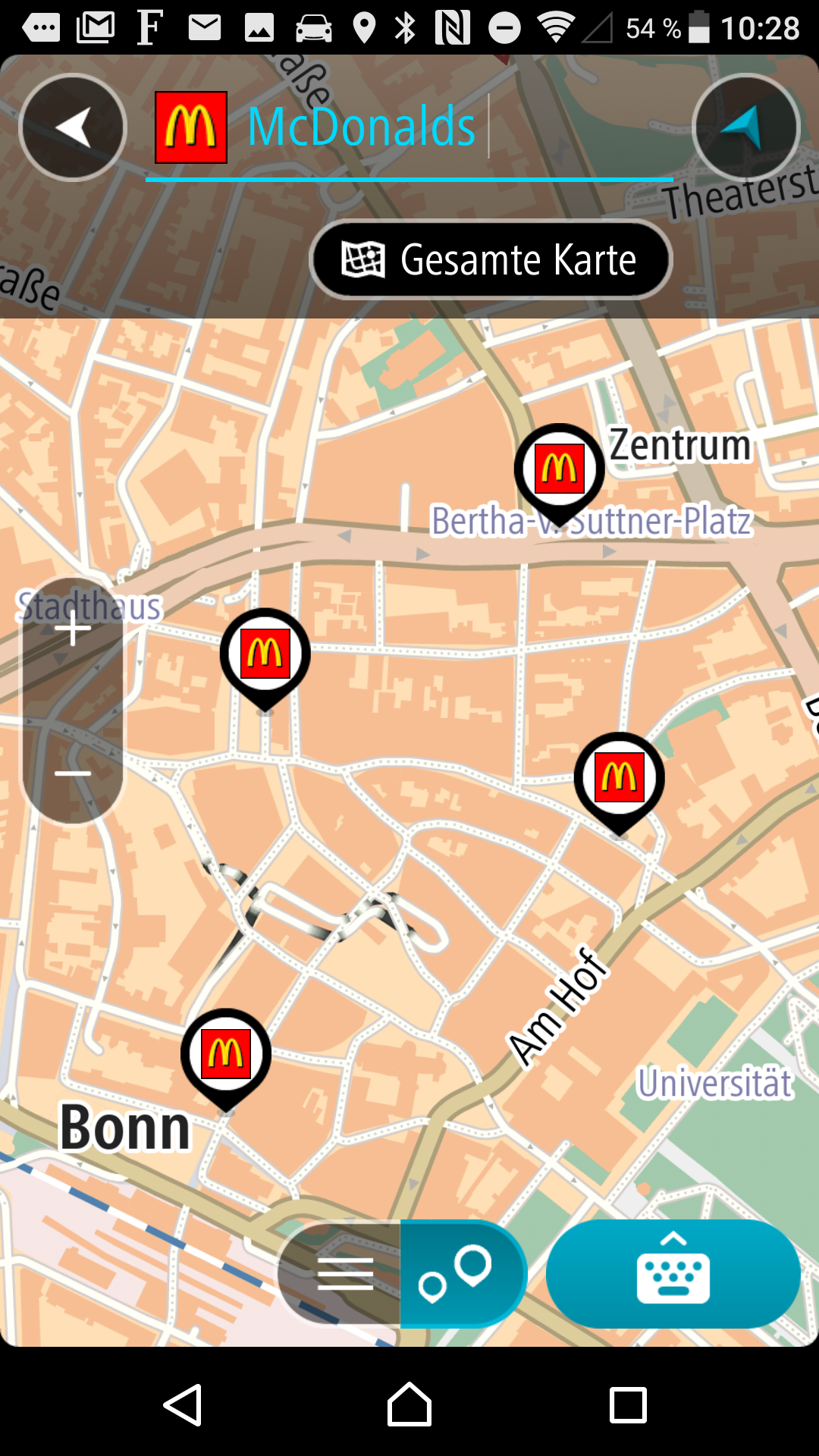Select McDonalds pin at Bertha-v.-Suttner-Platz

(x=560, y=470)
